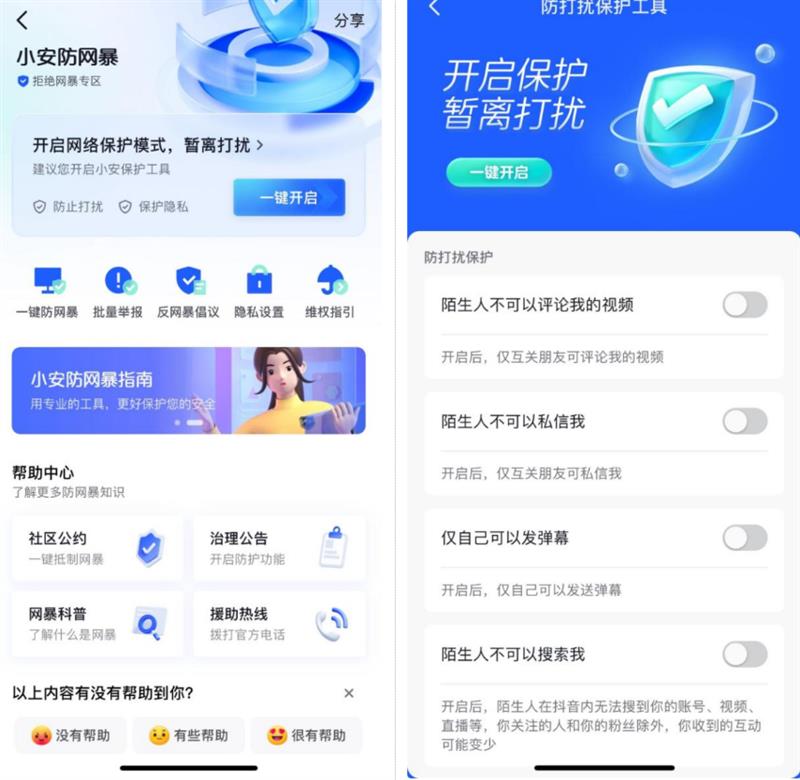Image resolution: width=800 pixels, height=780 pixels.
Task: Open the 援助热线 card
Action: pyautogui.click(x=279, y=624)
